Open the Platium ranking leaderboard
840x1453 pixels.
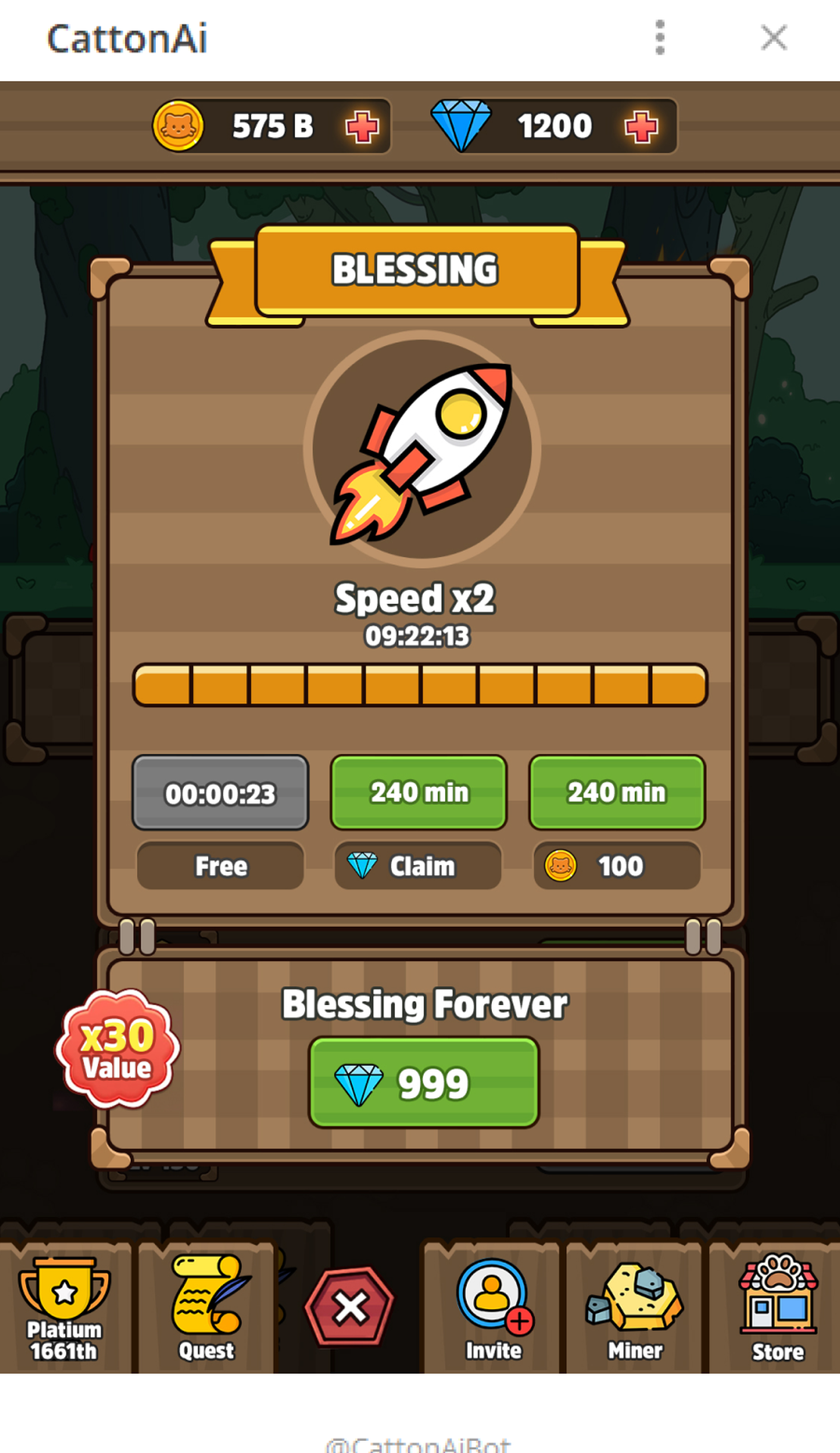coord(65,1309)
